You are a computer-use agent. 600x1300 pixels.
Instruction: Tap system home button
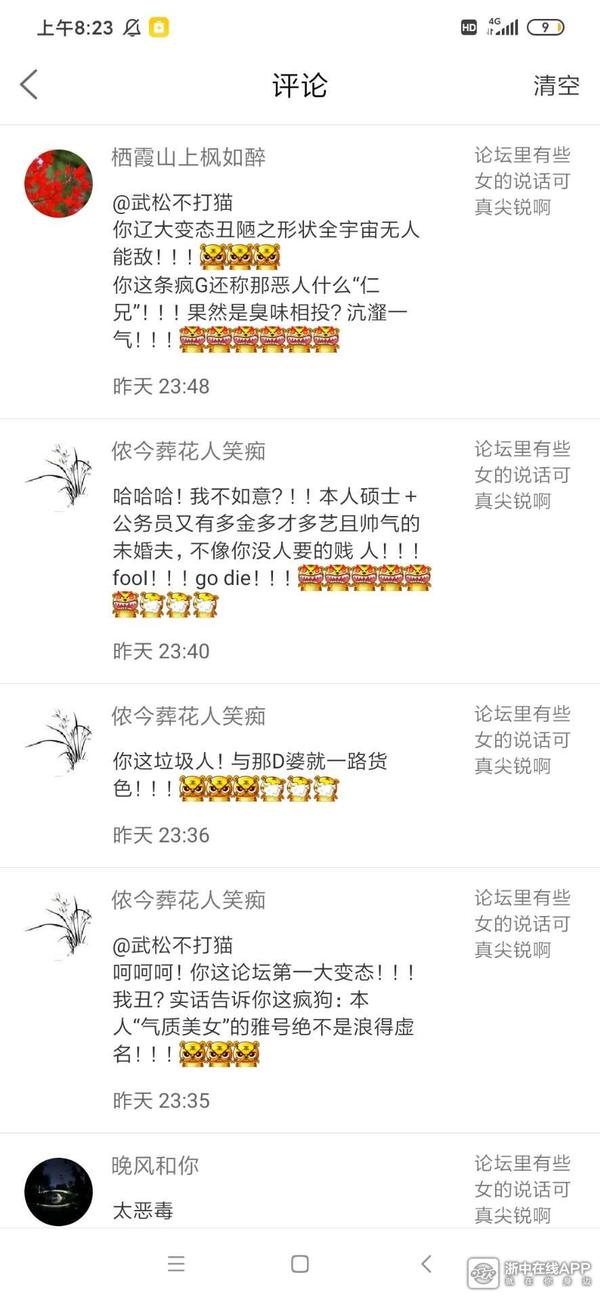299,1263
